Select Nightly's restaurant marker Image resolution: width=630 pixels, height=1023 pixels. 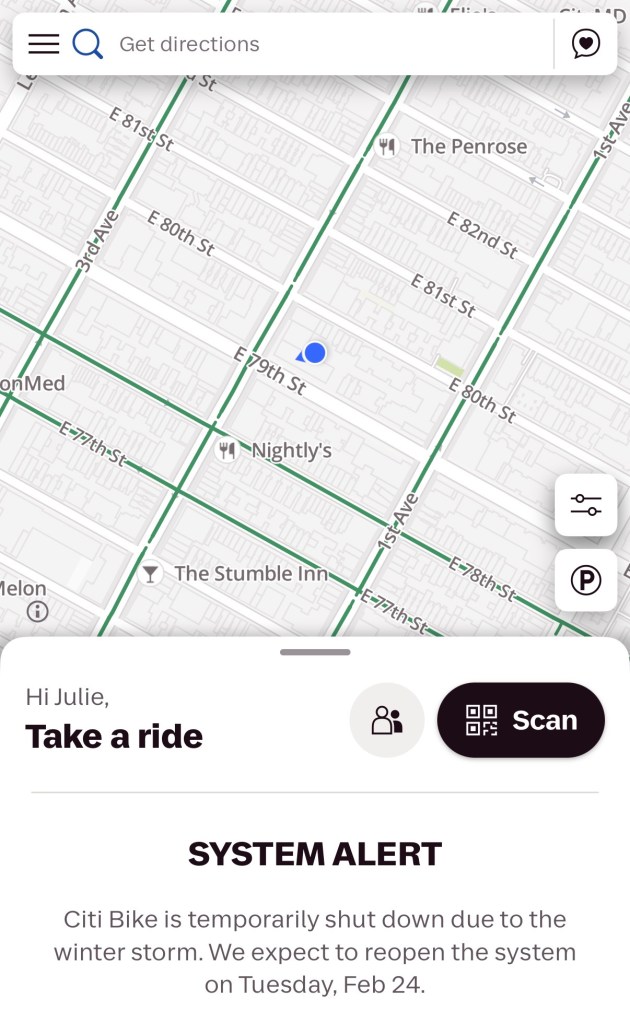click(228, 451)
